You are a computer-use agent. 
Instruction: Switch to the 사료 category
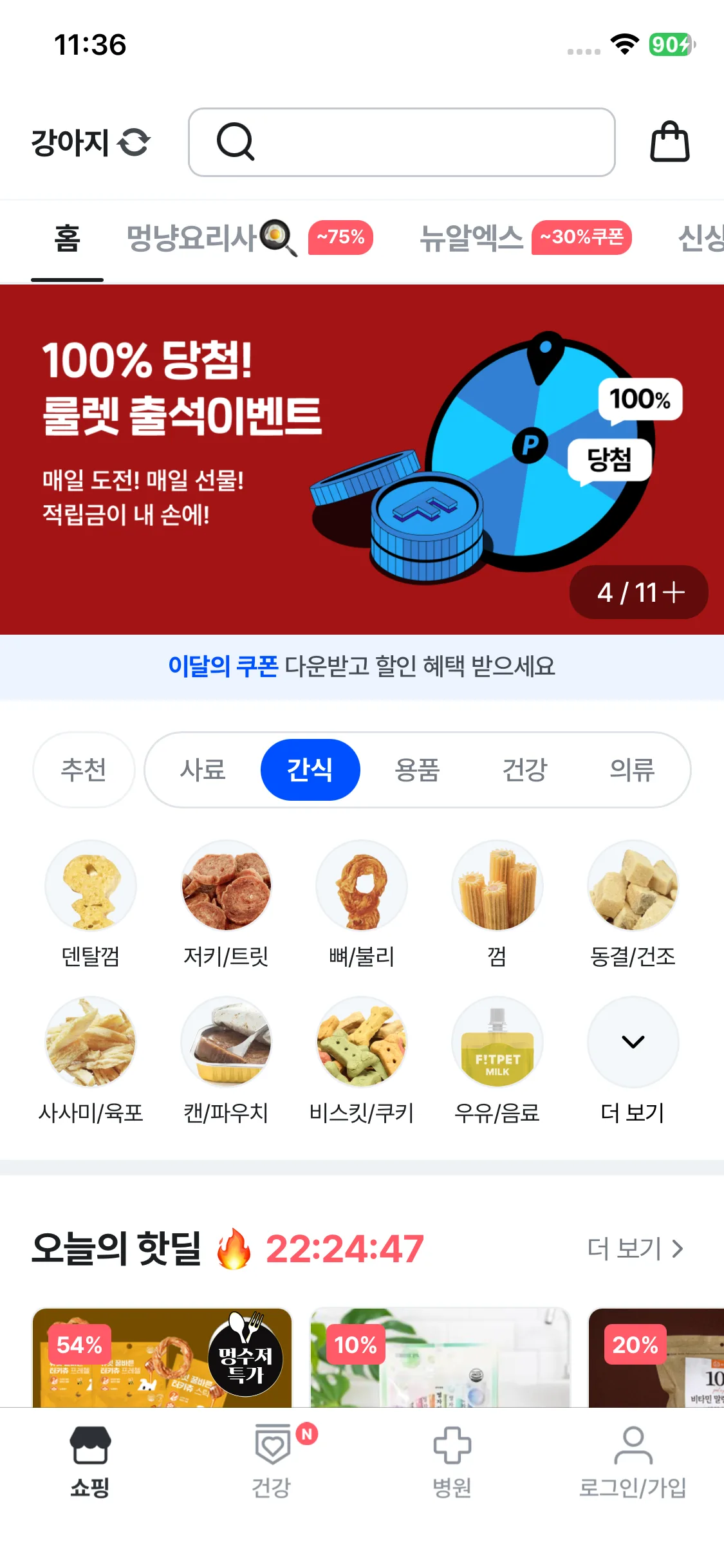click(203, 770)
